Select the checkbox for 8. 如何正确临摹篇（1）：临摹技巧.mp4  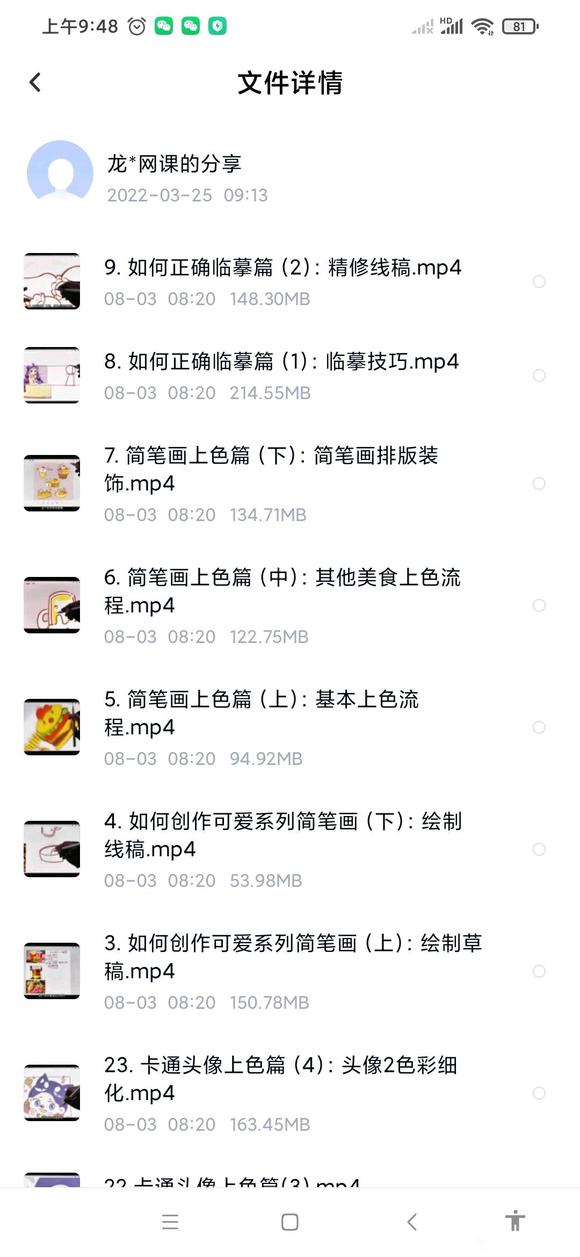tap(539, 376)
